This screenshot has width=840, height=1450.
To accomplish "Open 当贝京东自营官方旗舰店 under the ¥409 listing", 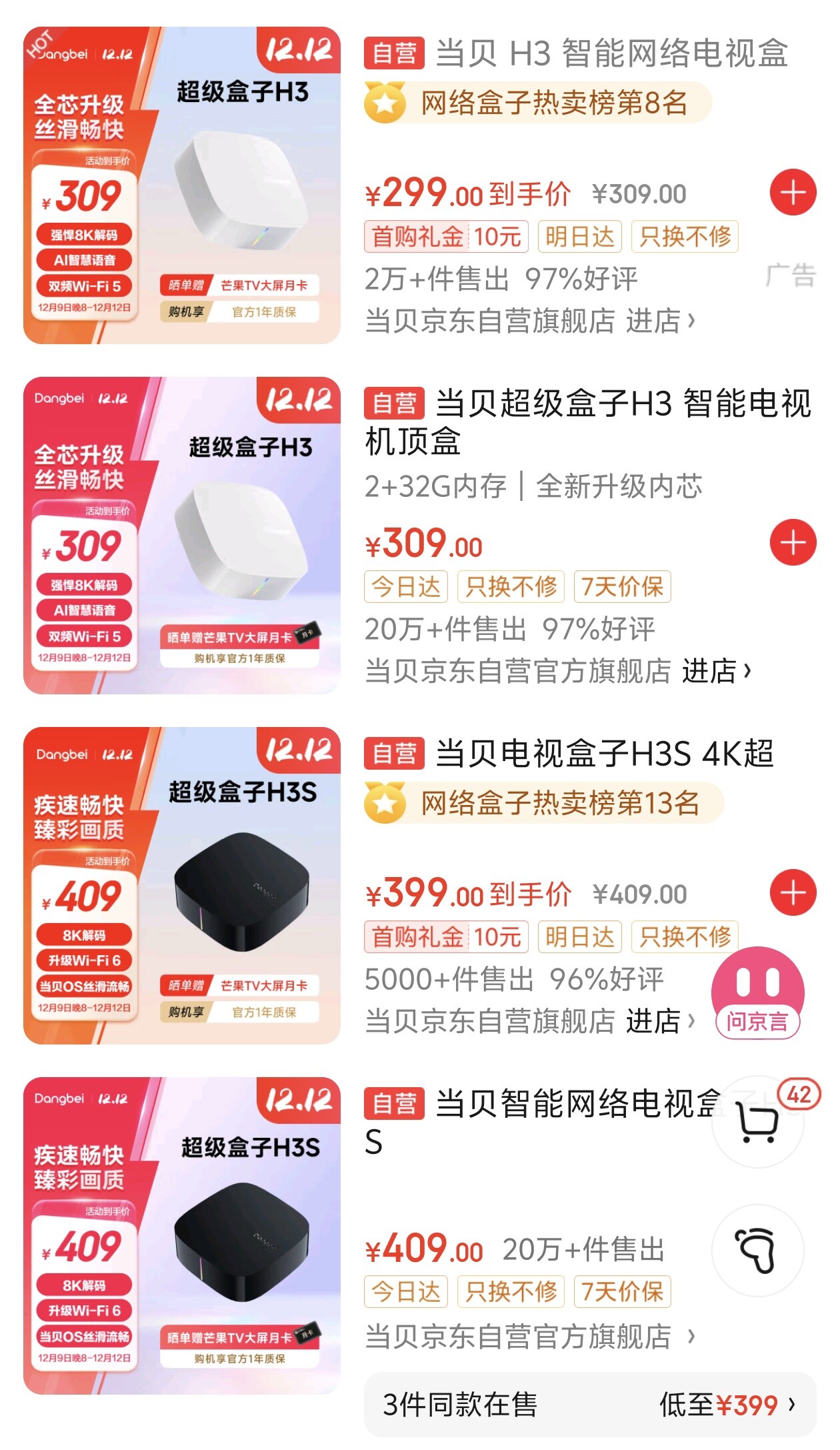I will tap(530, 1336).
